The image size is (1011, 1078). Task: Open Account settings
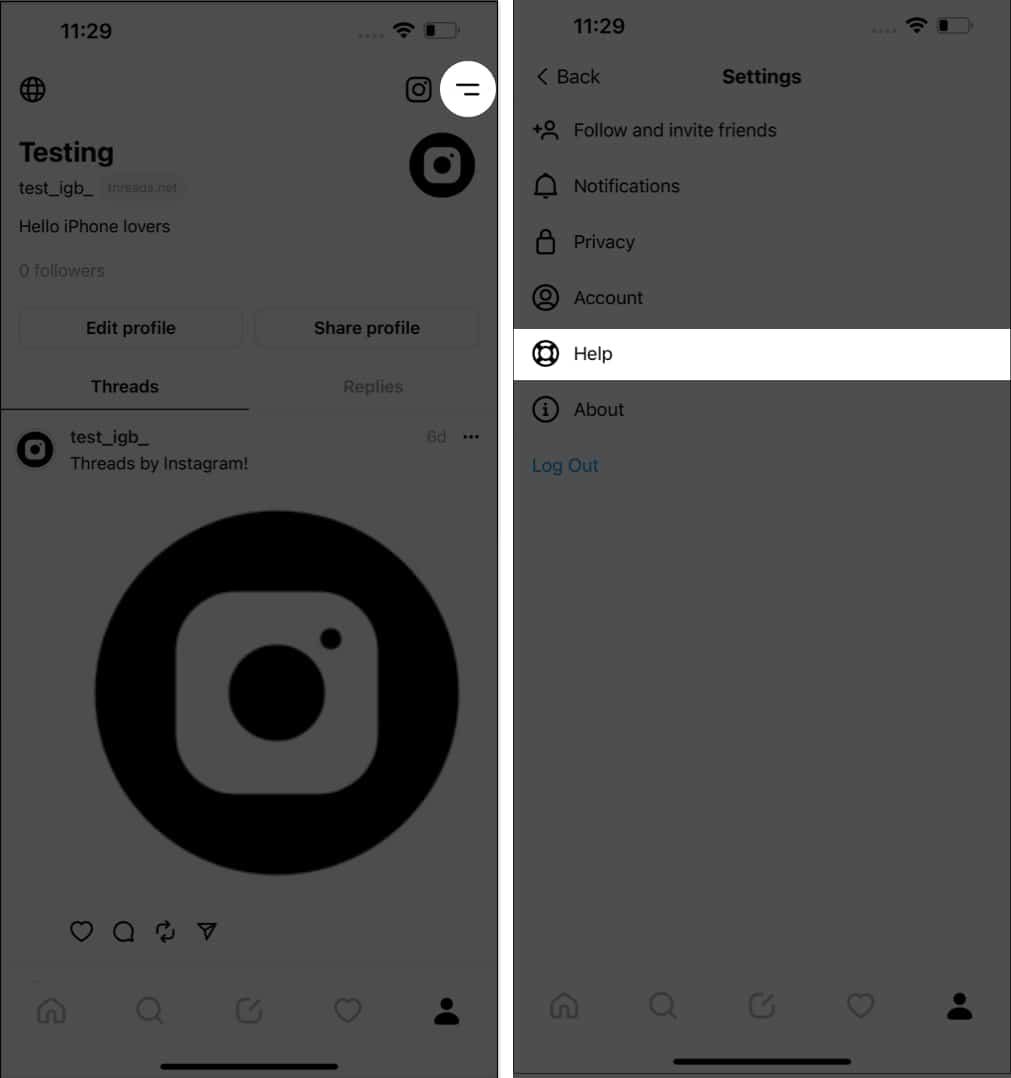pyautogui.click(x=608, y=298)
